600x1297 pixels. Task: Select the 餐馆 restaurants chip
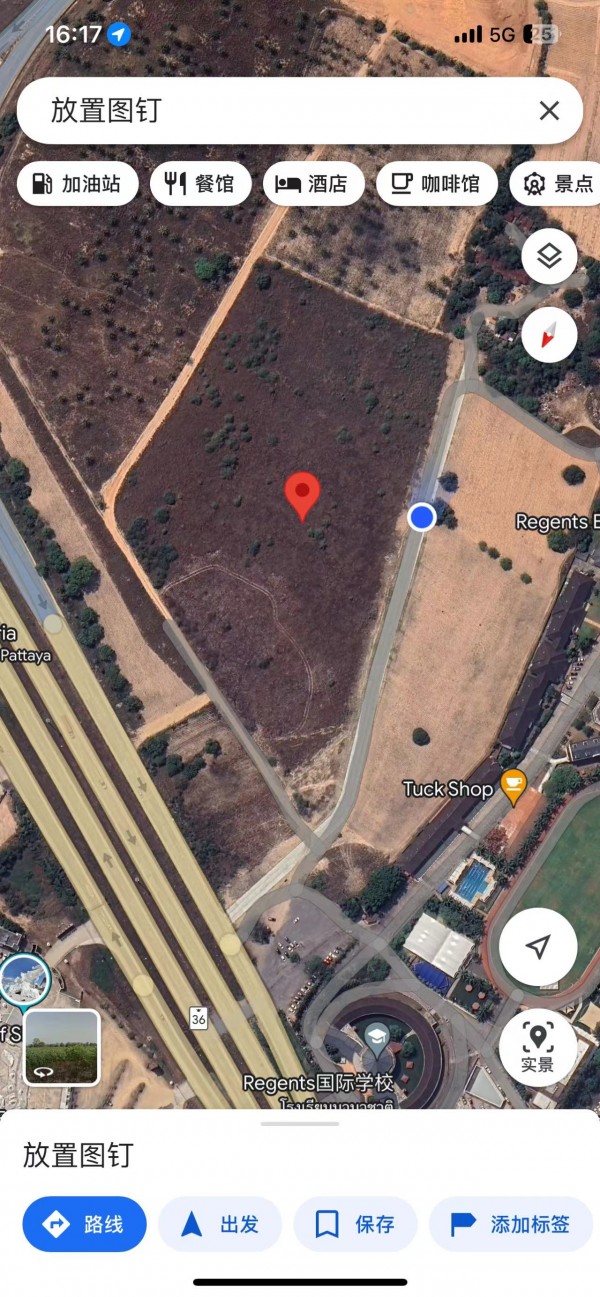[x=200, y=184]
